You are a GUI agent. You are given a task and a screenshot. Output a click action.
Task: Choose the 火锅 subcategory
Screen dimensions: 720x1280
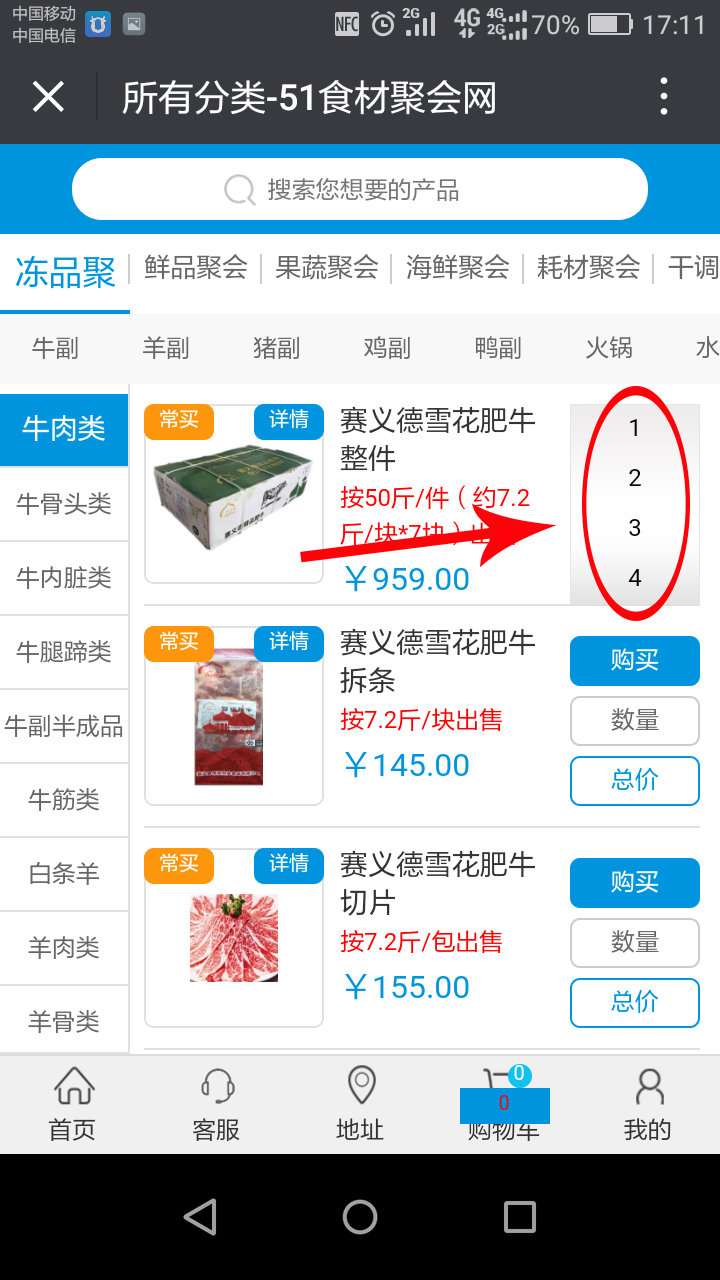[x=609, y=348]
